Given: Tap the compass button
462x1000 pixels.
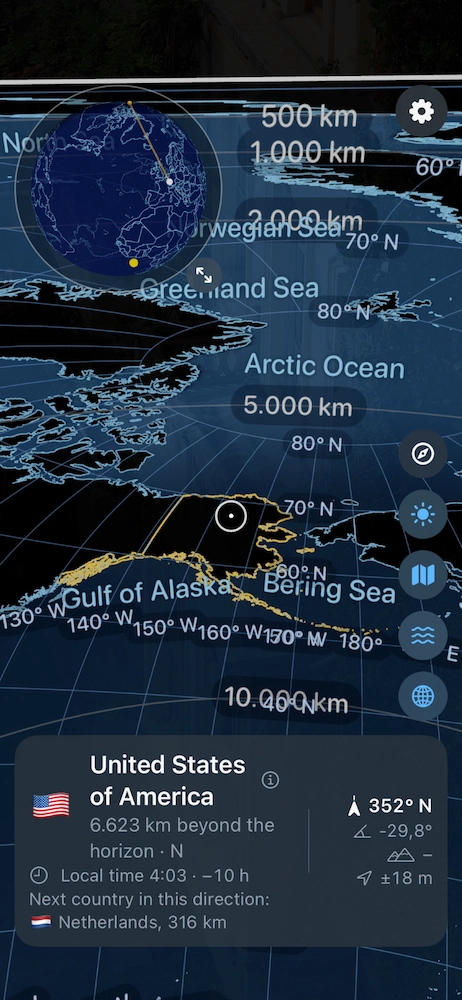Looking at the screenshot, I should tap(422, 453).
